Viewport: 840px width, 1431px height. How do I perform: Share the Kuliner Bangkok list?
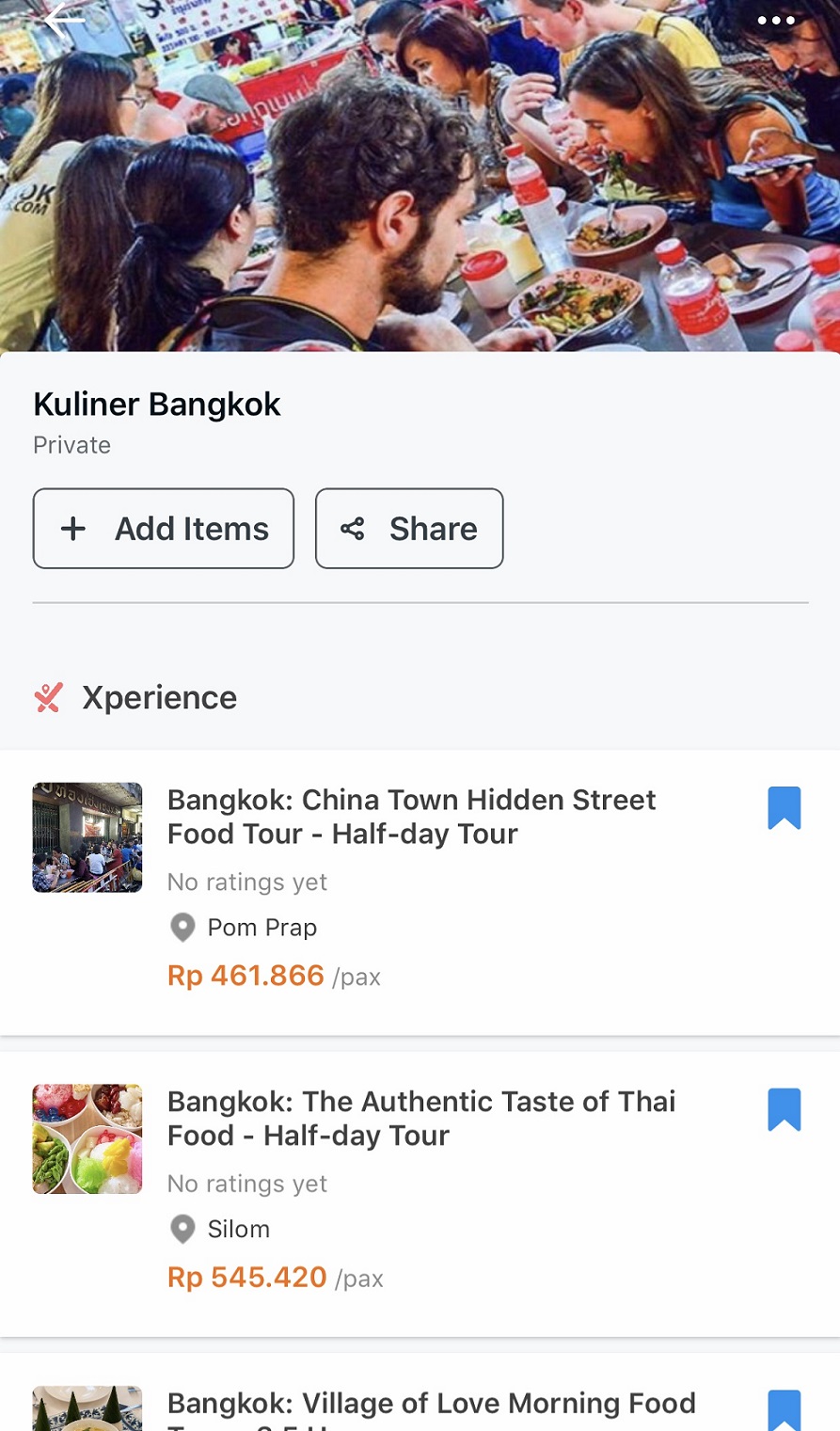tap(409, 529)
